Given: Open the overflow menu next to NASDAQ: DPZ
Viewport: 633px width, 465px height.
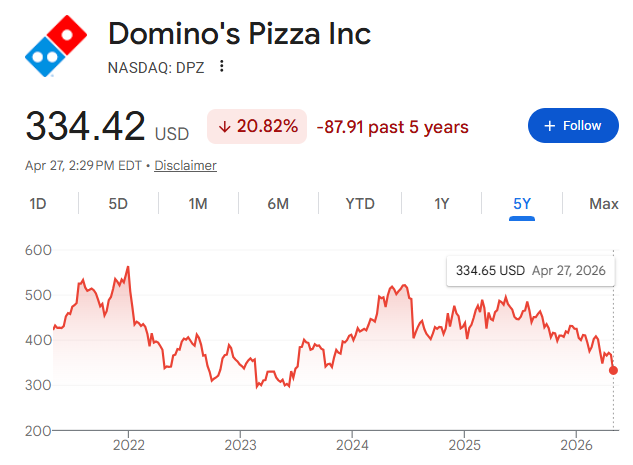Looking at the screenshot, I should pyautogui.click(x=222, y=67).
